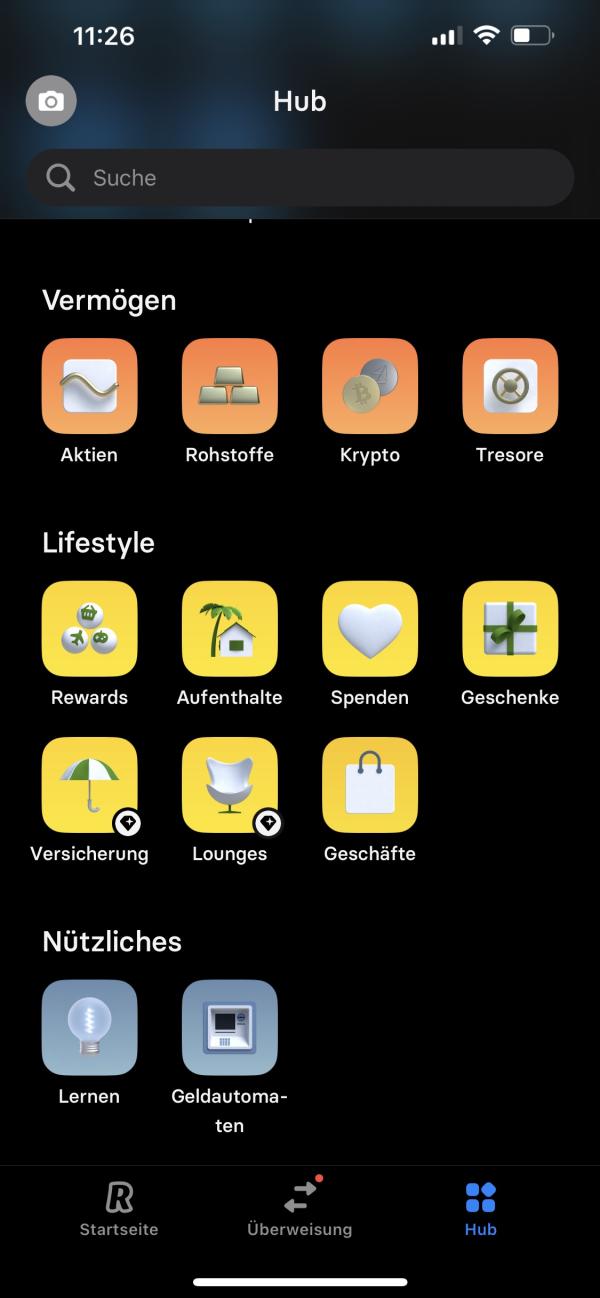Switch to the Überweisung tab
This screenshot has height=1298, width=600.
300,1208
